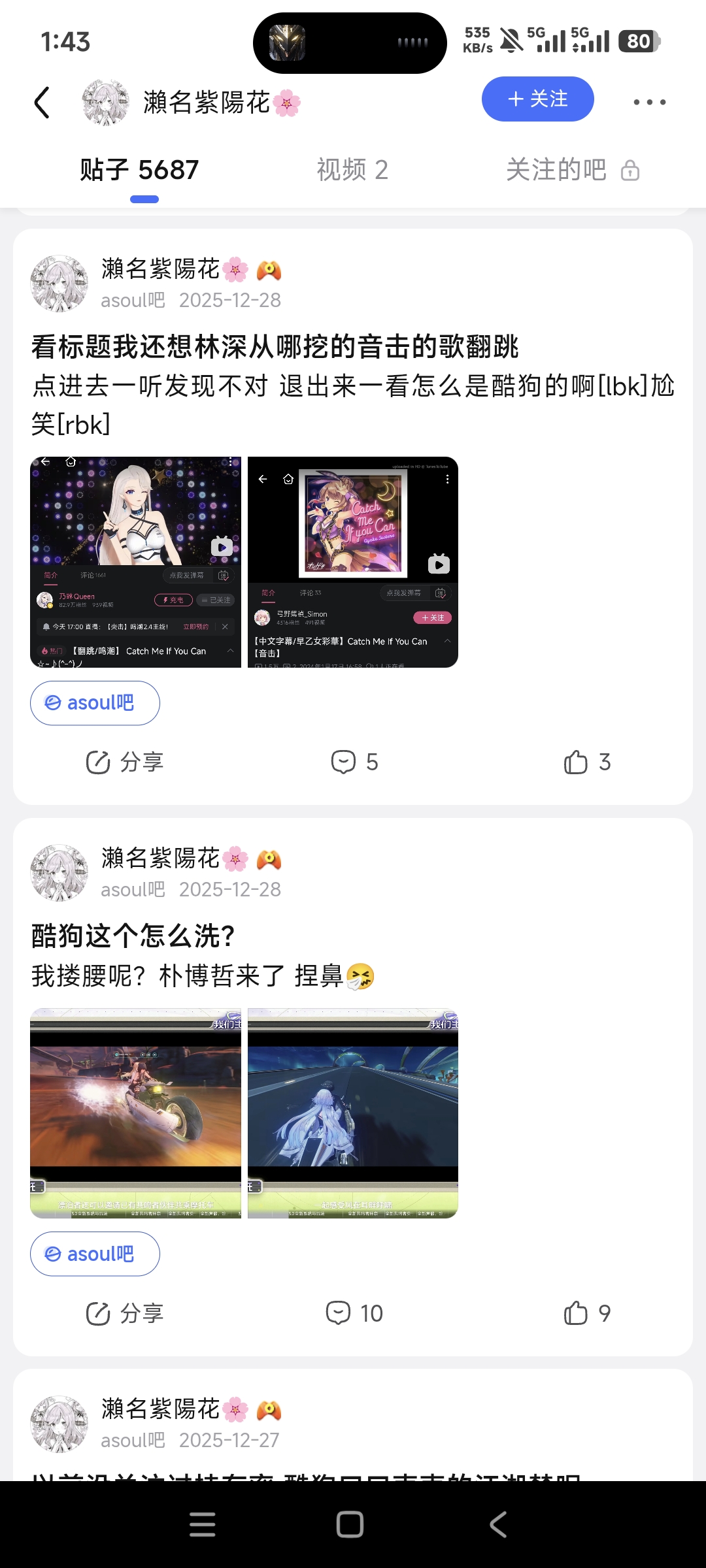Viewport: 706px width, 1568px height.
Task: Follow this user with the 关注 button
Action: [x=537, y=99]
